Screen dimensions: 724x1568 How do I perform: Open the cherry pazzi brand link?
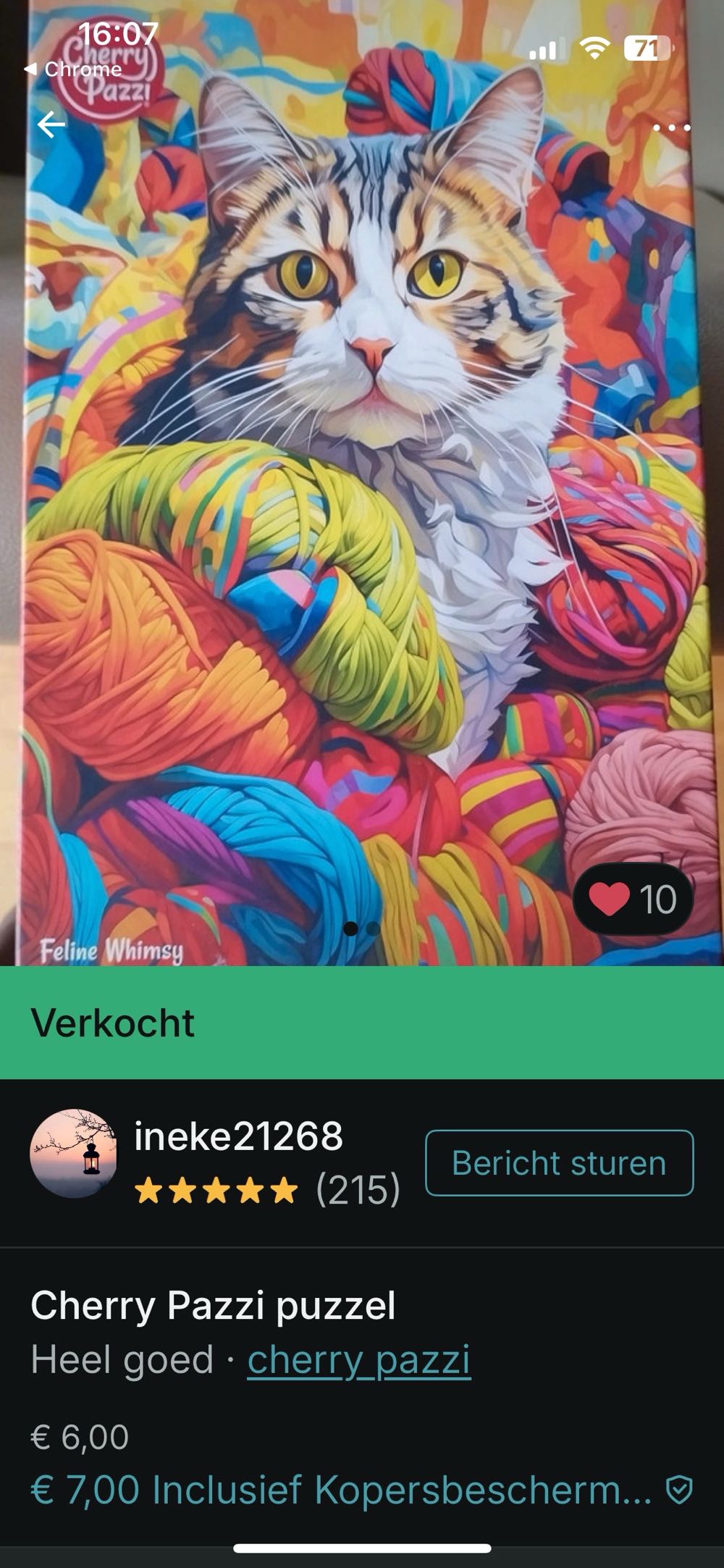358,1359
